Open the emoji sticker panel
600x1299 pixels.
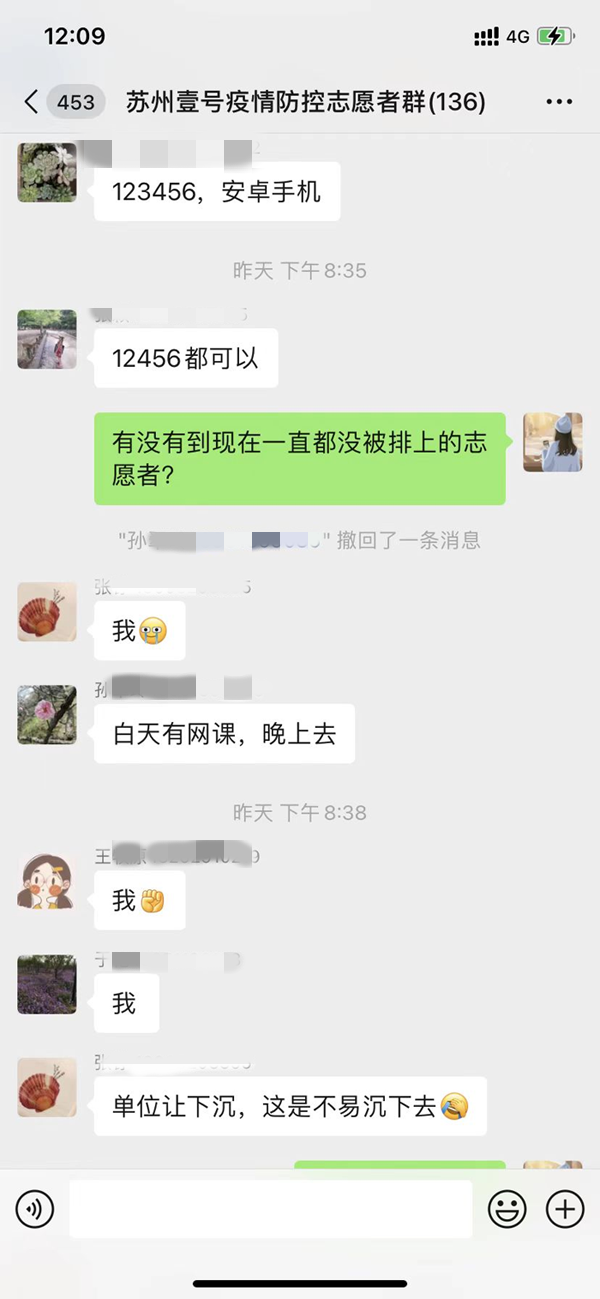coord(507,1209)
